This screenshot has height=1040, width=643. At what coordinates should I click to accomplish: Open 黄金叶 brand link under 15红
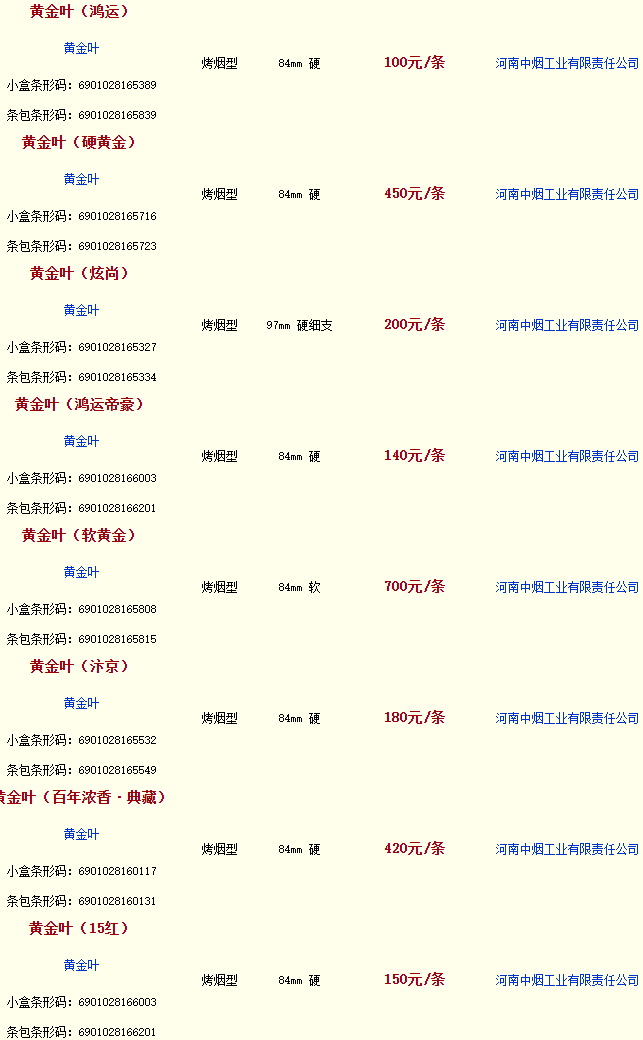[81, 965]
